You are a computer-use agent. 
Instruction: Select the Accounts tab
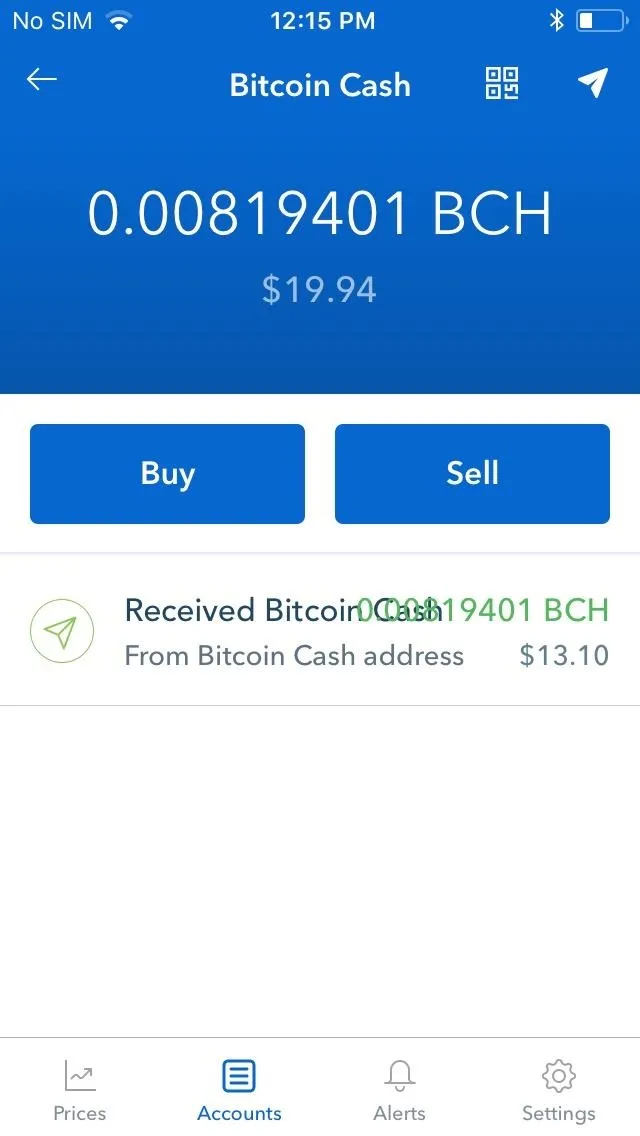click(x=239, y=1090)
